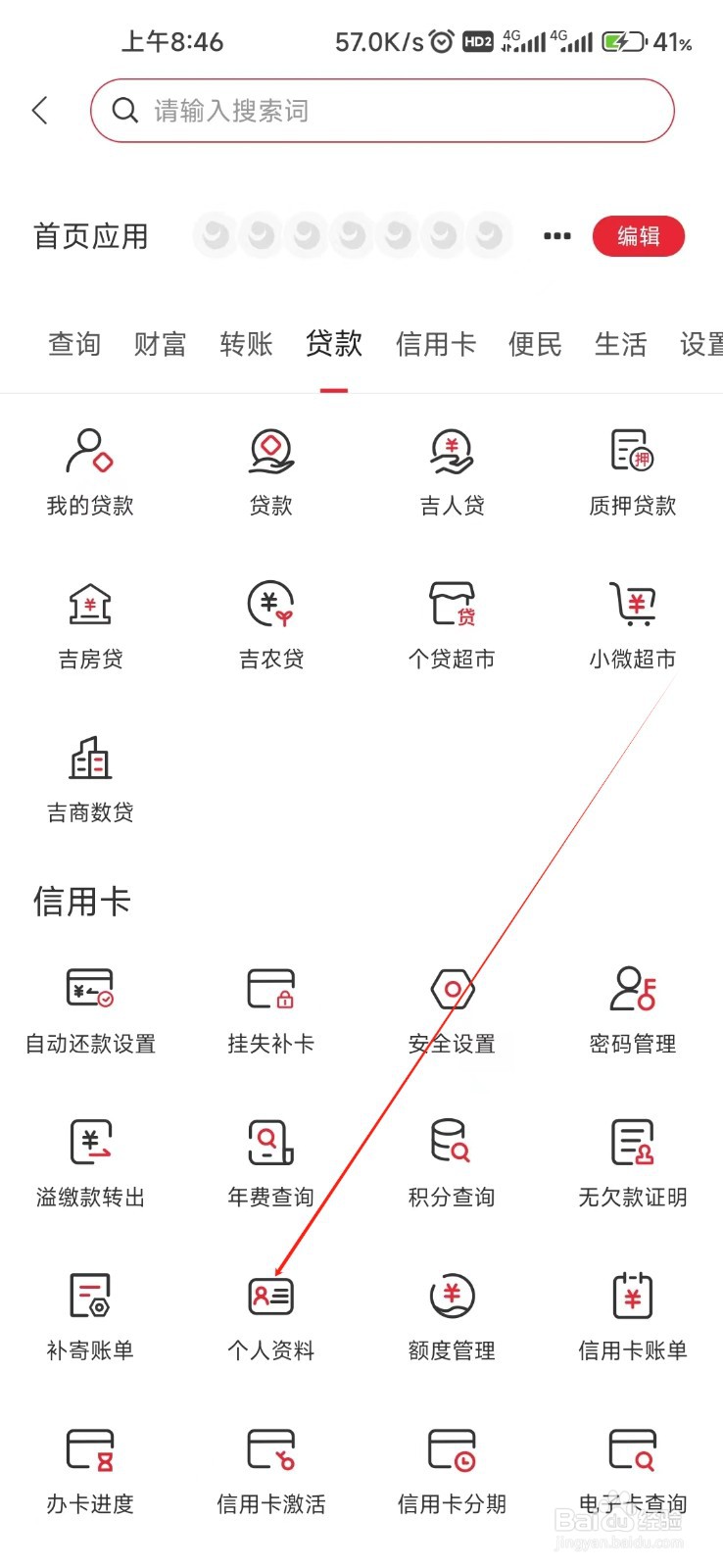Tap the 密码管理 password management icon
This screenshot has width=723, height=1568.
point(631,992)
